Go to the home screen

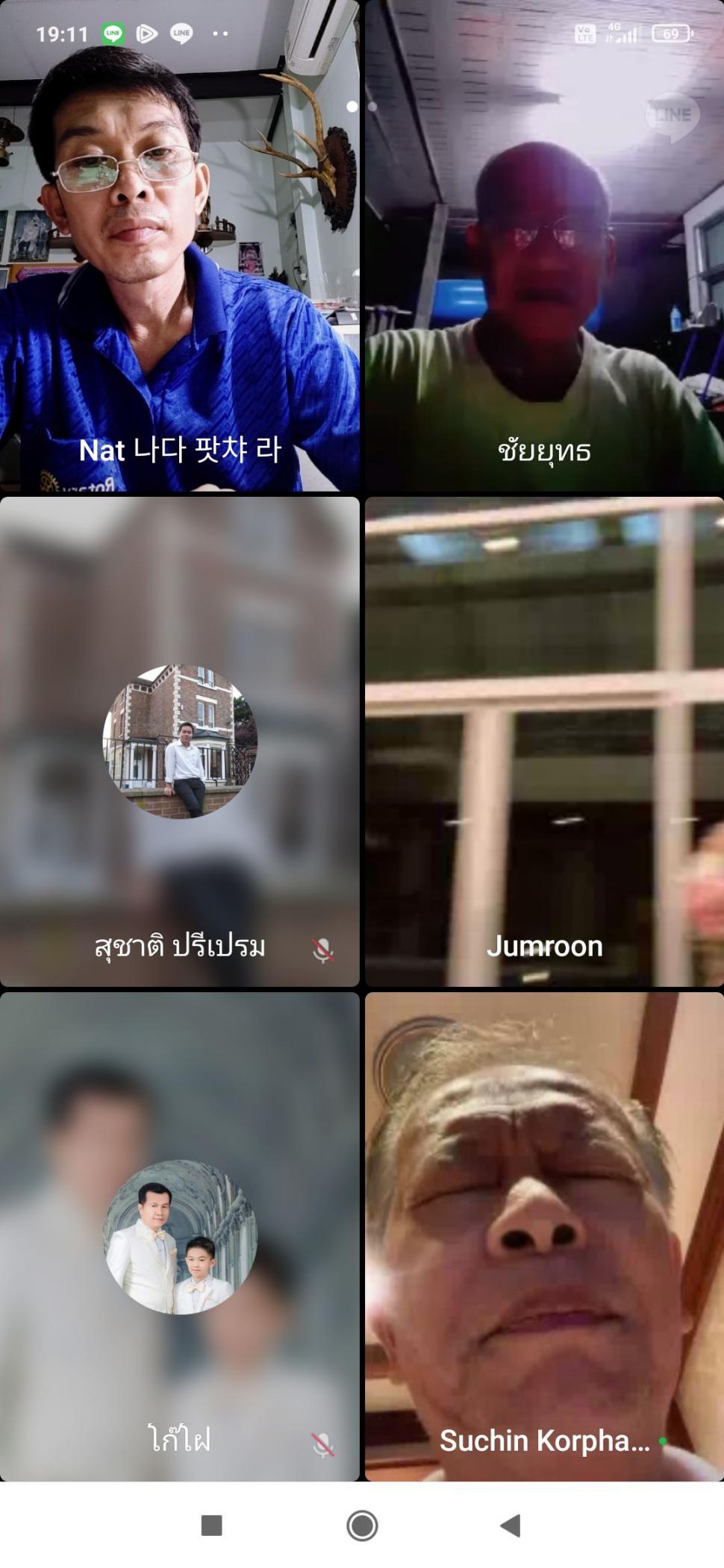(362, 1525)
